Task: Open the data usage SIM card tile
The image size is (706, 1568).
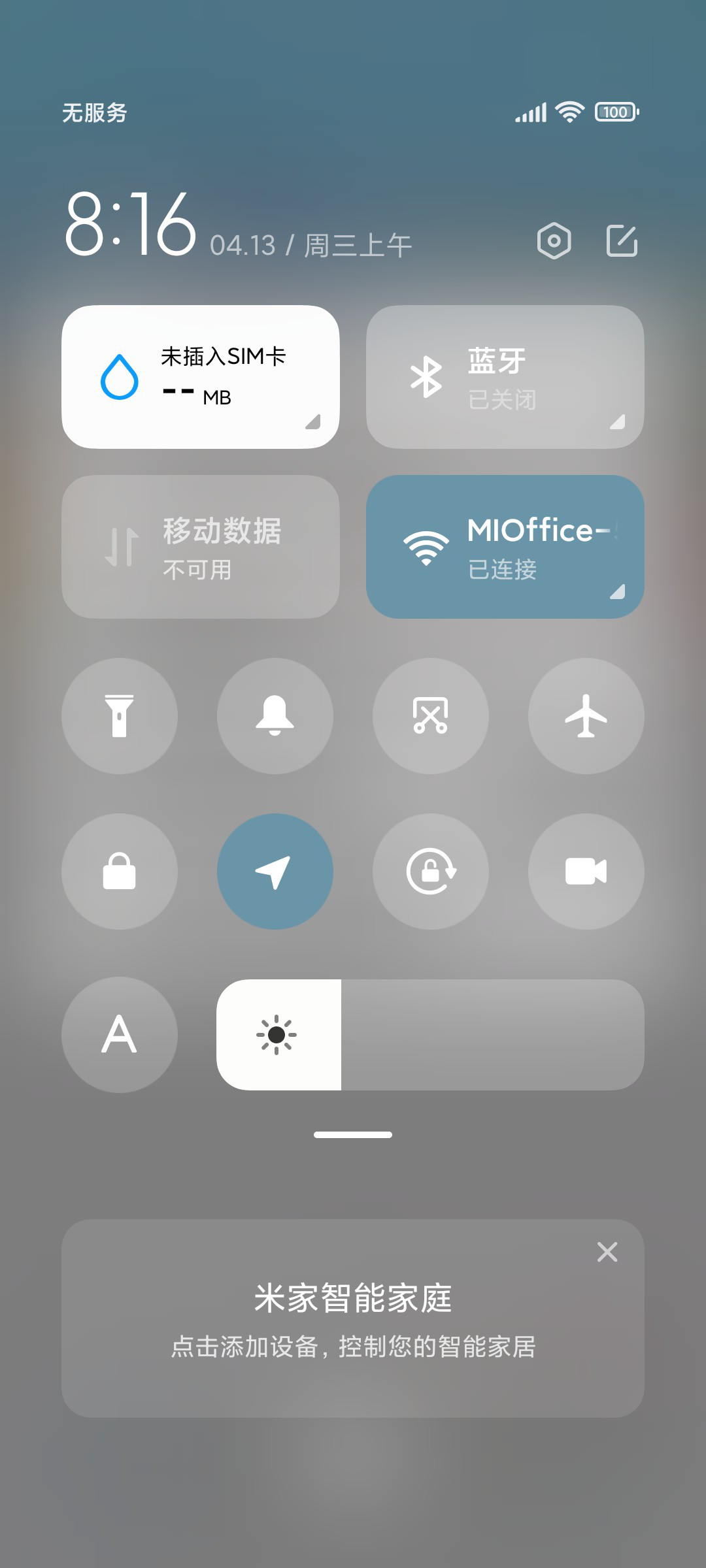Action: point(201,377)
